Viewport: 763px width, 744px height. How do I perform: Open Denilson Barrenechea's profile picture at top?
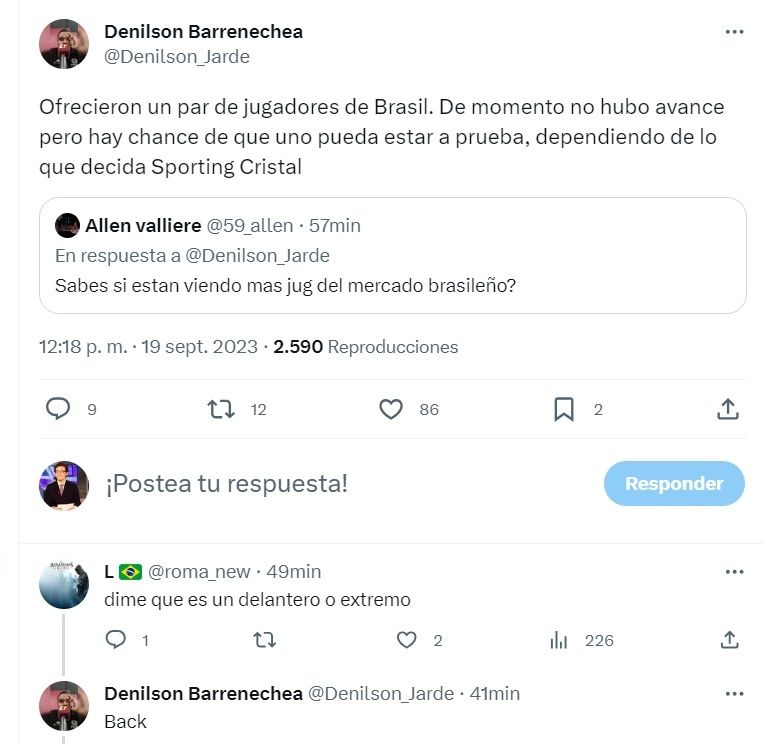tap(64, 44)
